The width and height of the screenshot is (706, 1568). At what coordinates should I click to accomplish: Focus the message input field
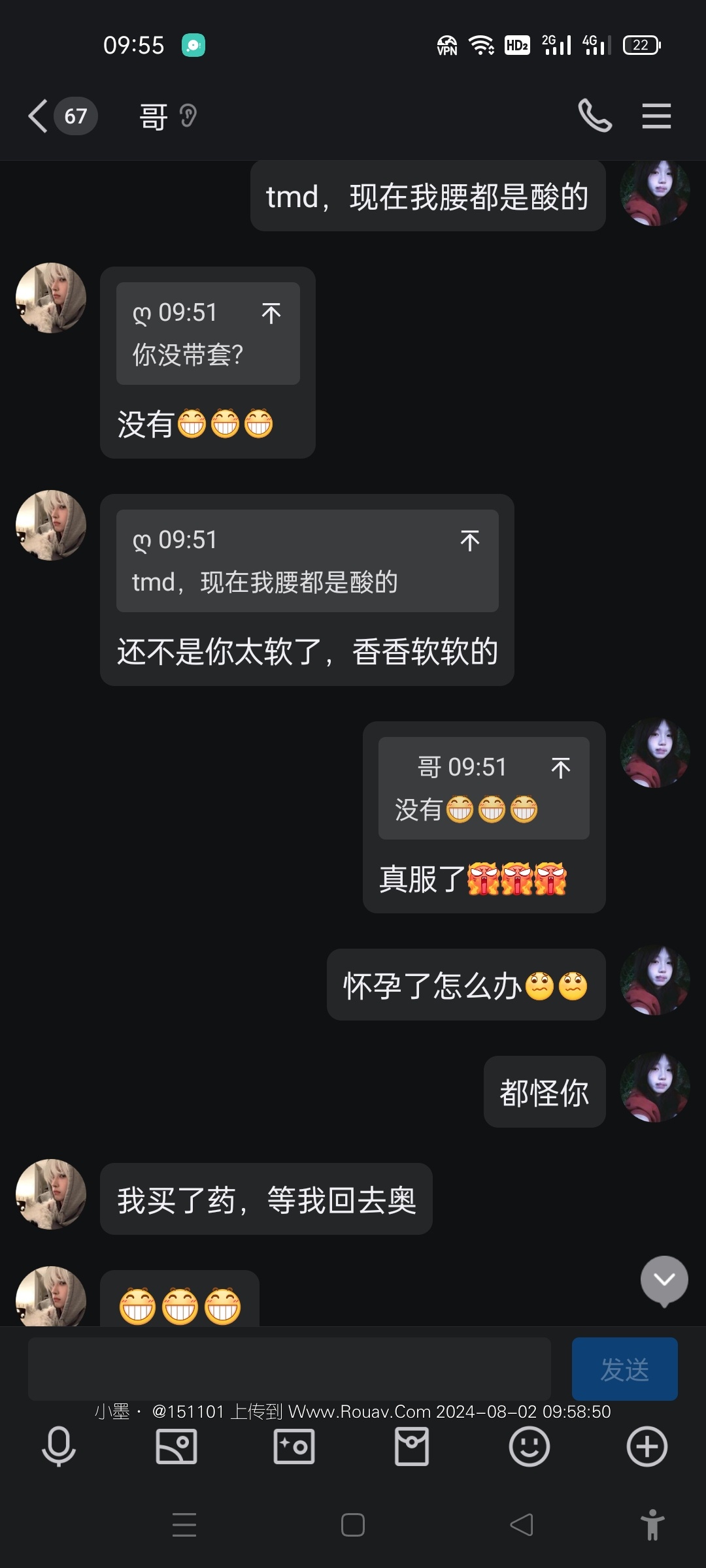[289, 1368]
